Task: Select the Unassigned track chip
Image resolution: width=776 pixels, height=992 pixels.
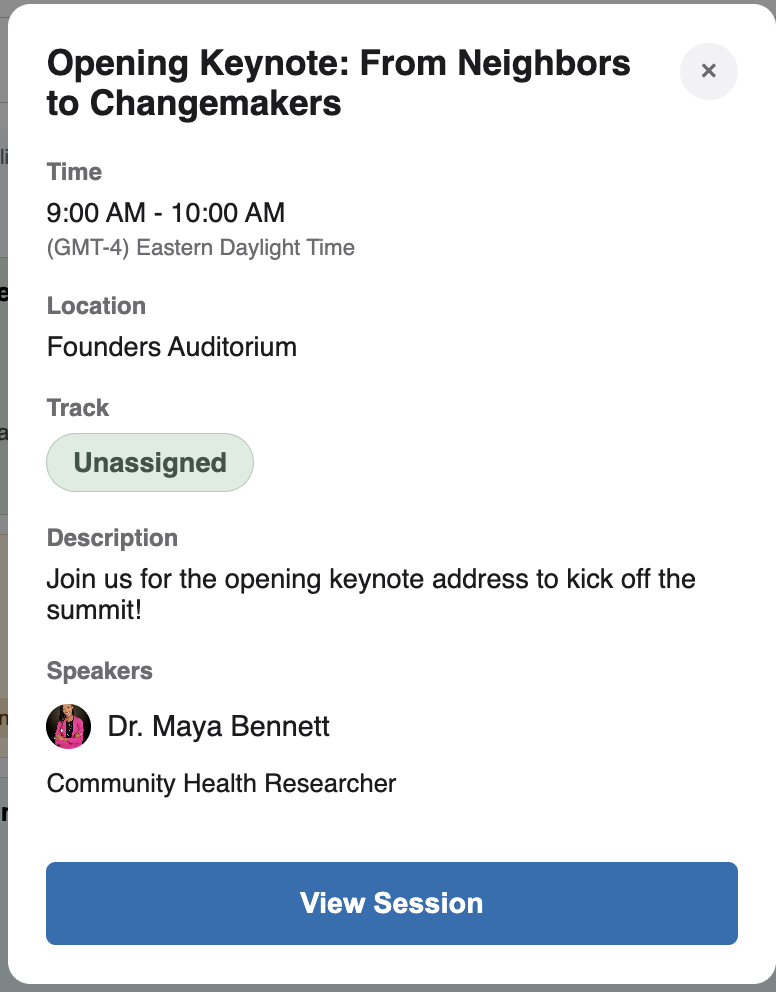Action: [x=150, y=462]
